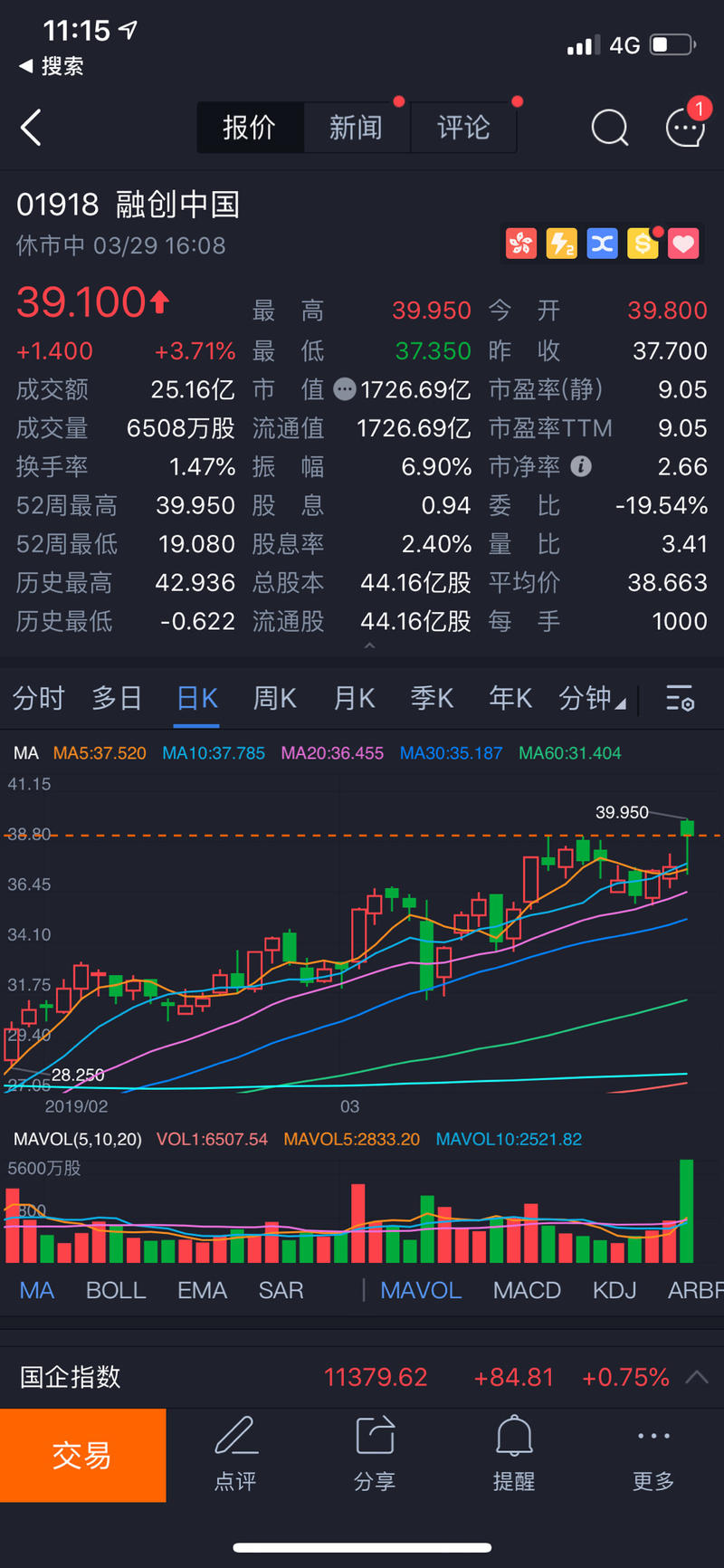The width and height of the screenshot is (724, 1568).
Task: Open the 点评 pen icon
Action: click(x=236, y=1450)
